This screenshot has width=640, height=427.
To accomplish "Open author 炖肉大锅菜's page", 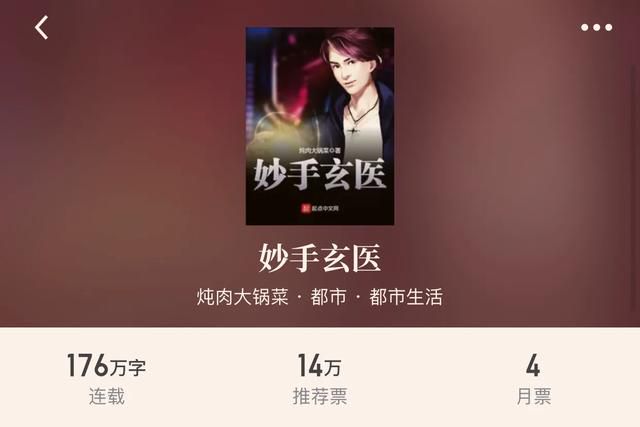I will point(240,297).
